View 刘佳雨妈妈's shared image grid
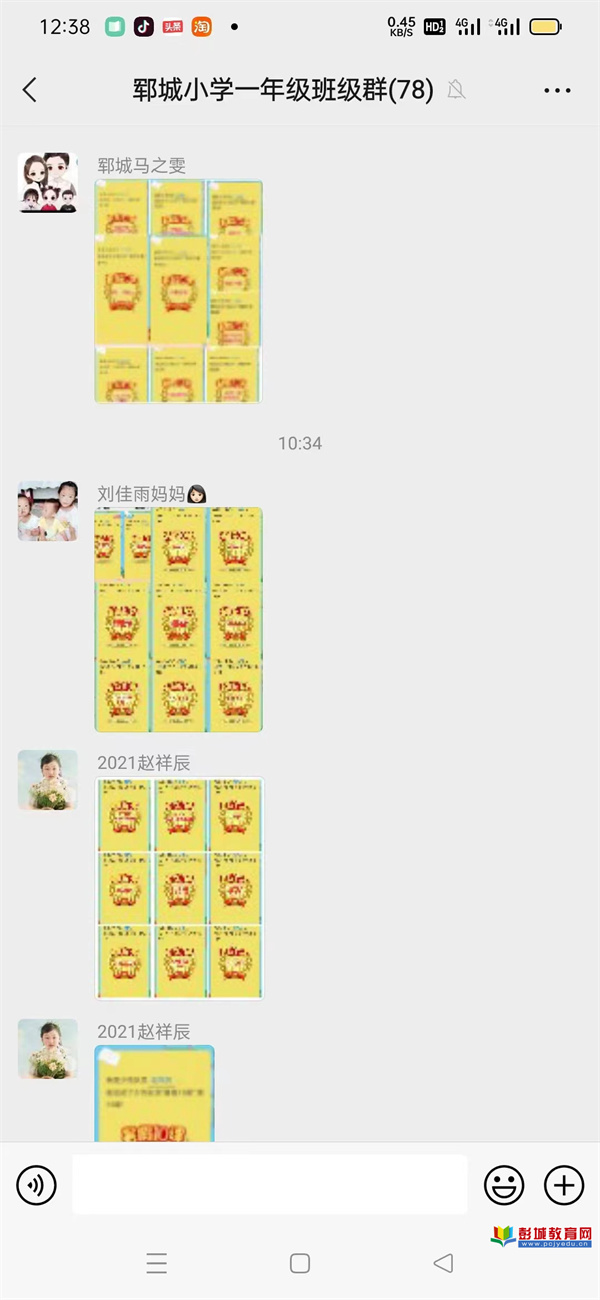Viewport: 600px width, 1300px height. [x=179, y=619]
